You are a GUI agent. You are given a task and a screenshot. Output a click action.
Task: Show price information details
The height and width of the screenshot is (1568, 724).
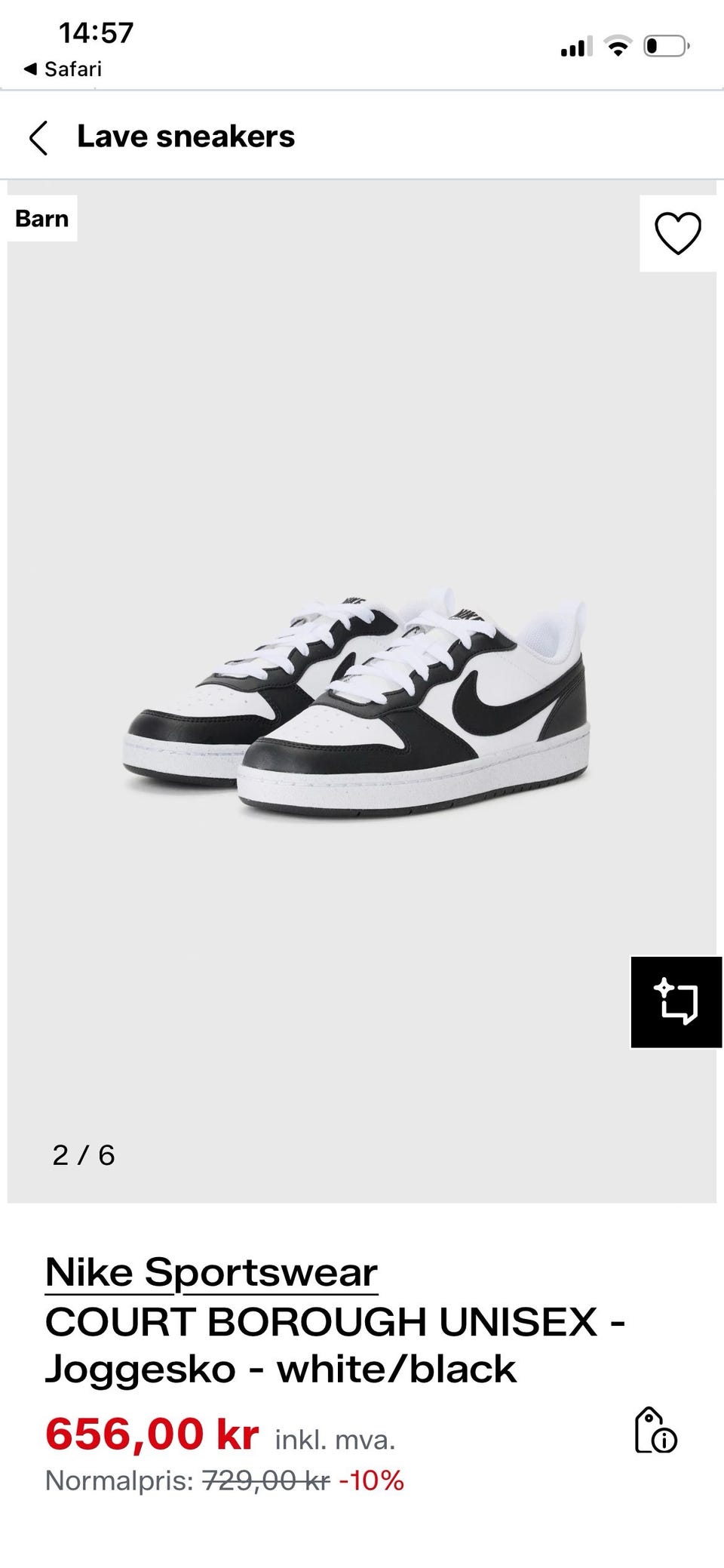[x=655, y=1430]
